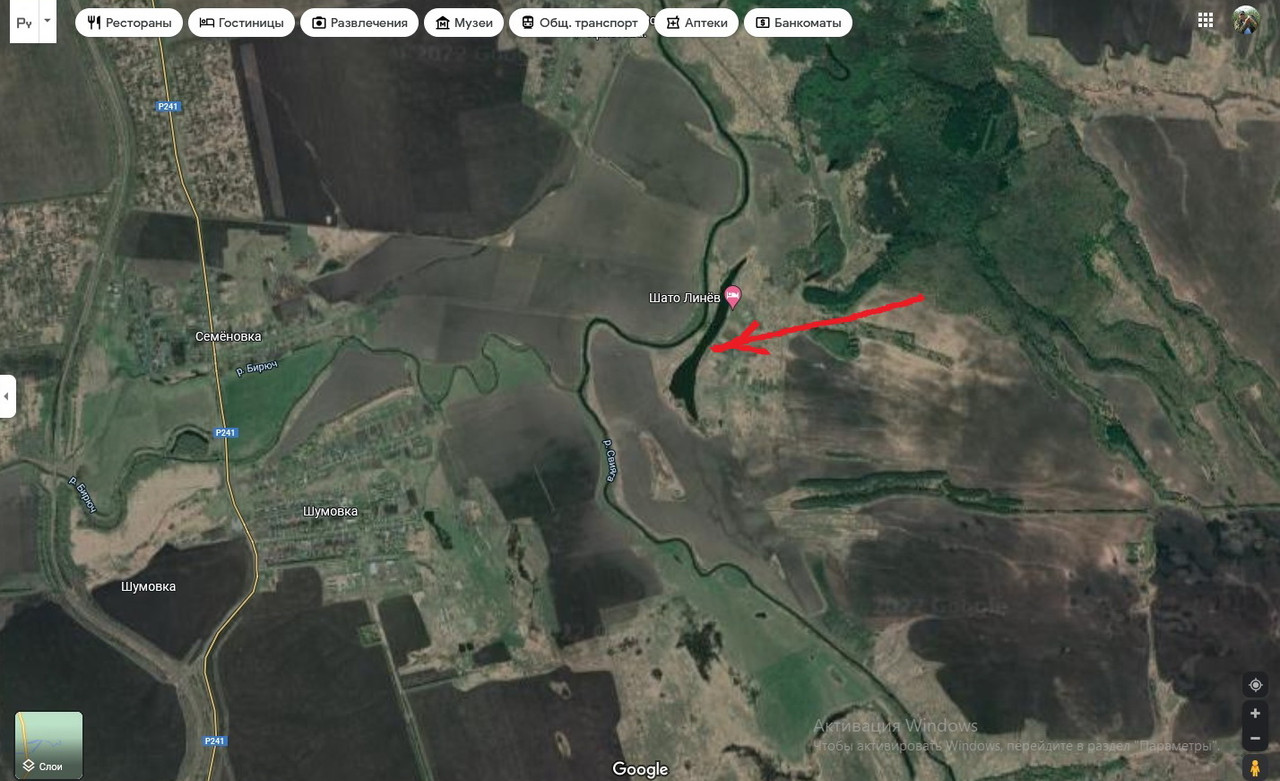
Task: Show Банкоматы on the map
Action: click(798, 23)
